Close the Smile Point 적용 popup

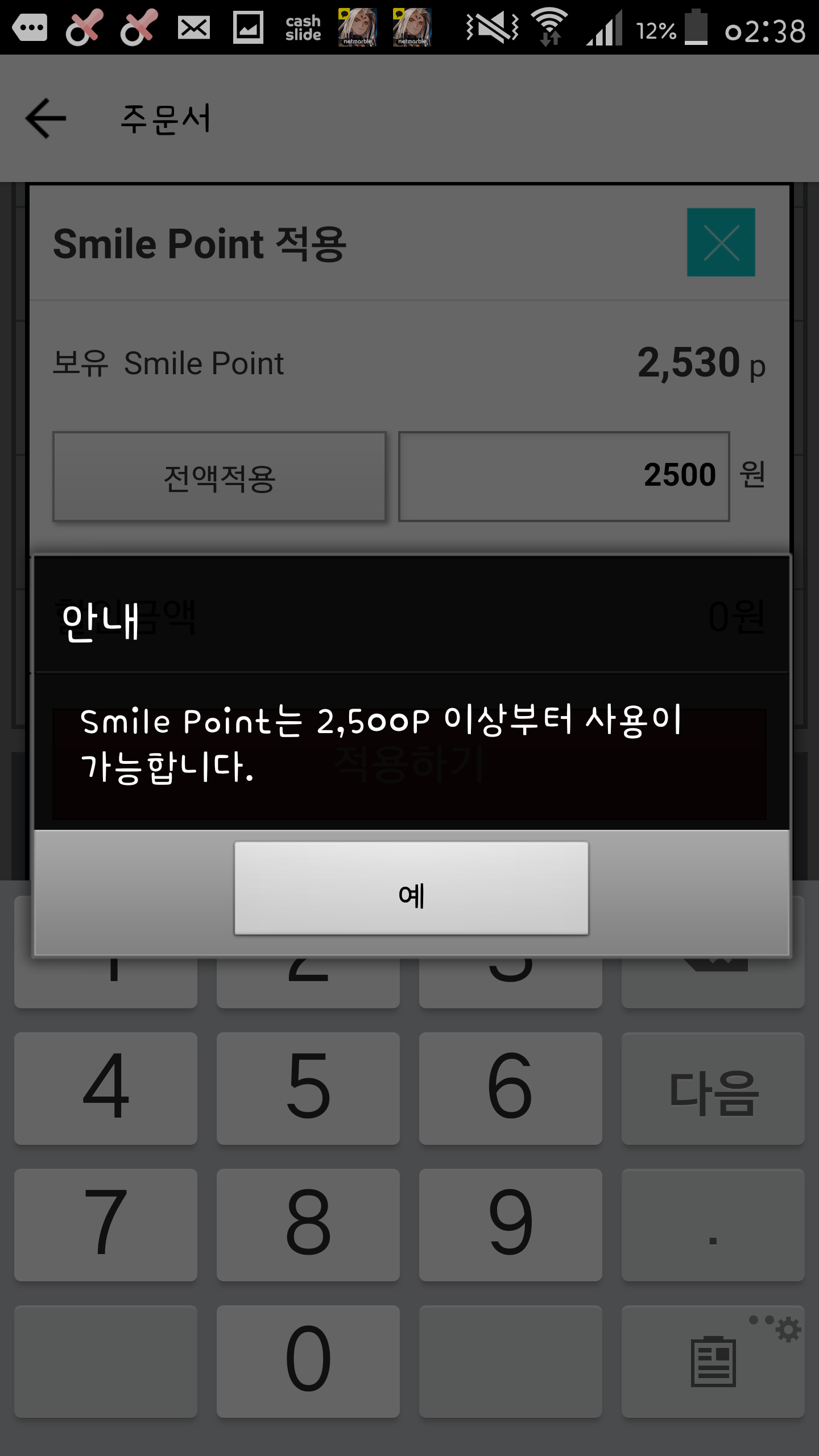coord(721,242)
